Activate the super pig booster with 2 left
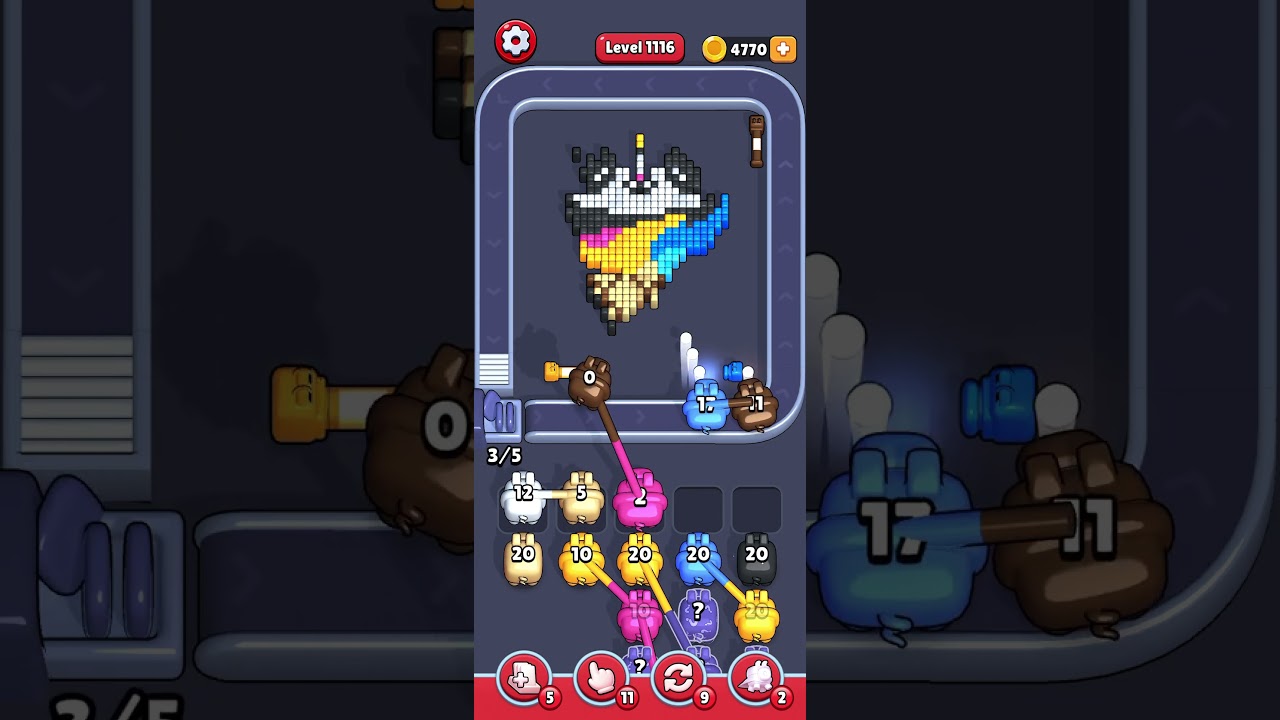1280x720 pixels. (x=756, y=678)
